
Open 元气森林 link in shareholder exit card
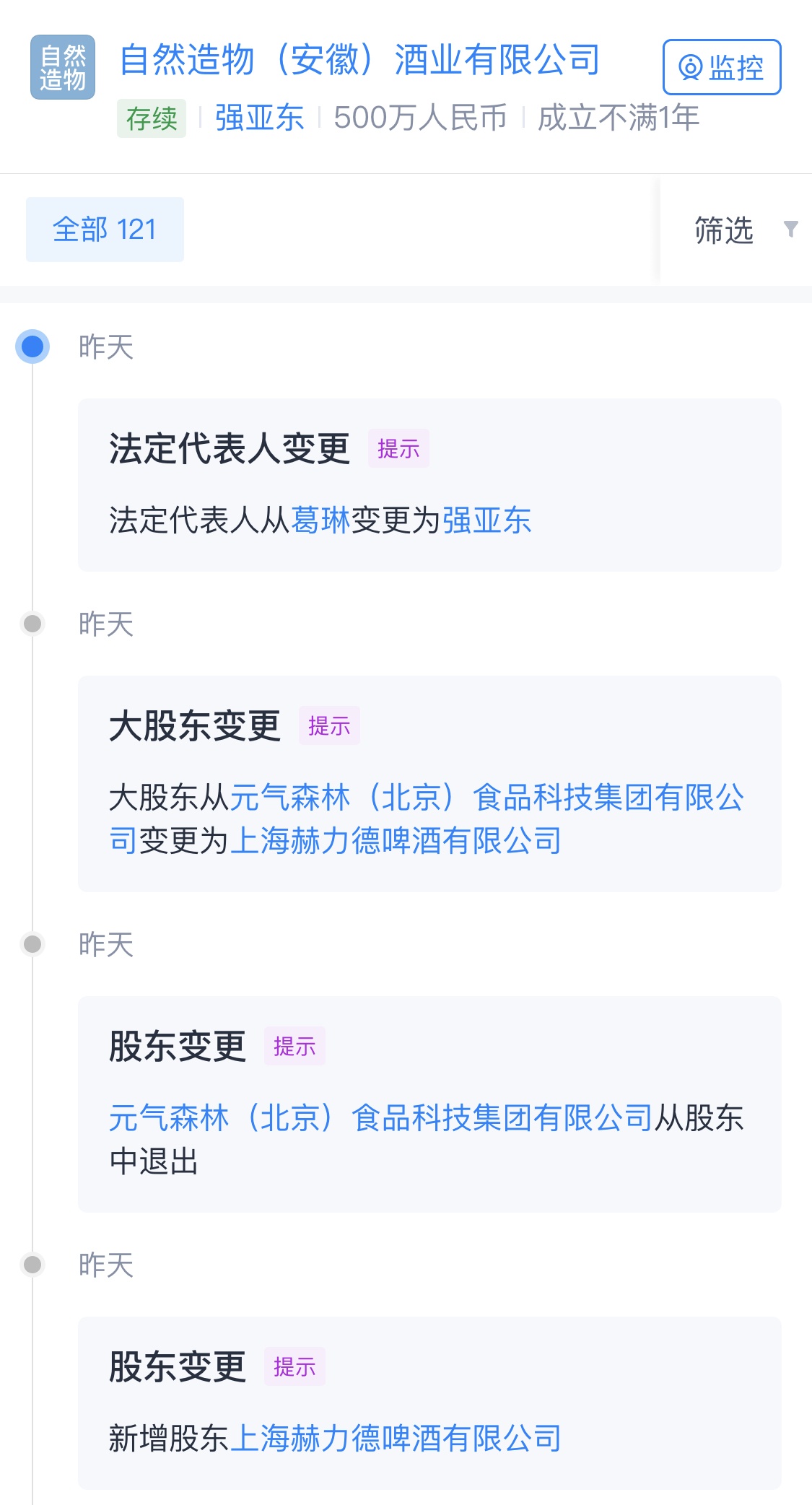coord(380,1117)
